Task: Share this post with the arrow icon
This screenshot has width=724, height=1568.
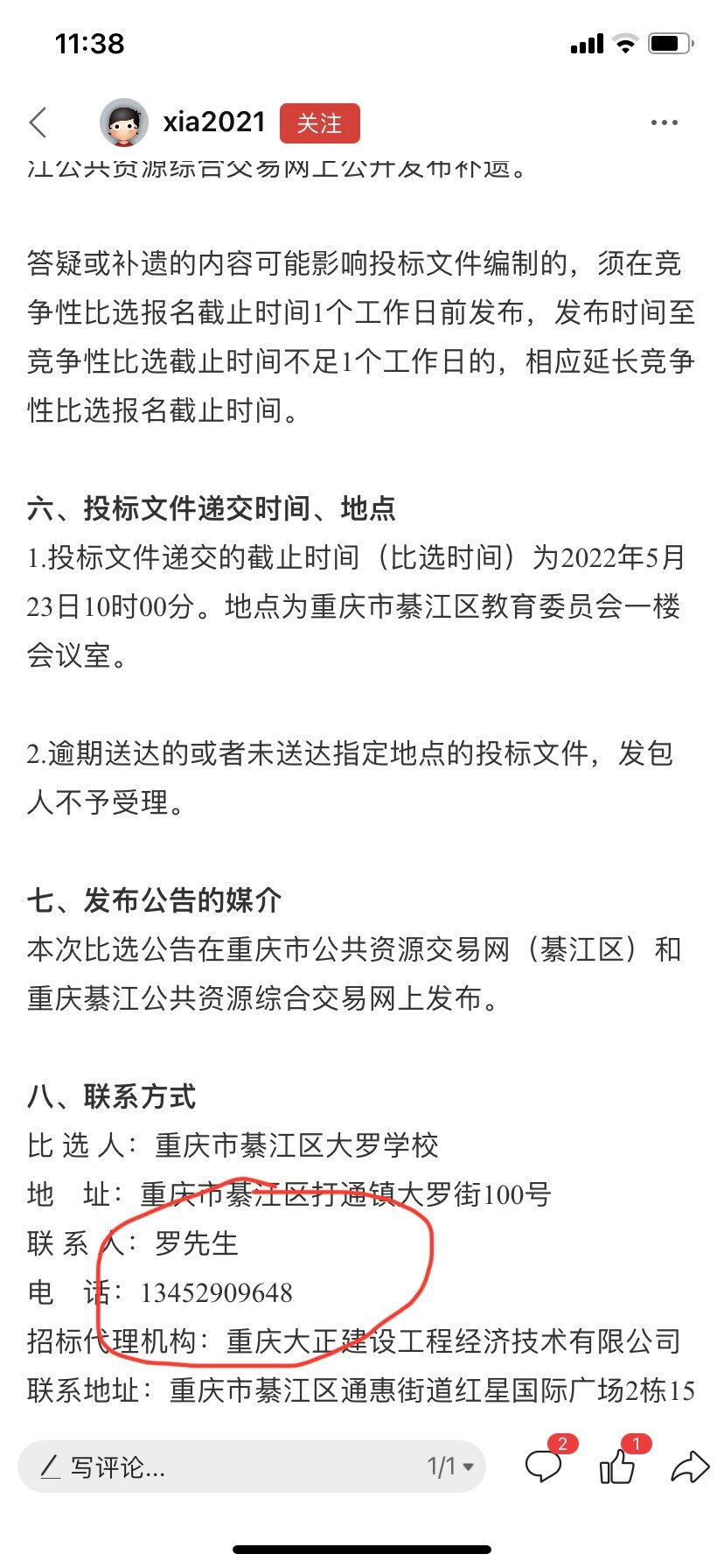Action: pyautogui.click(x=689, y=1466)
